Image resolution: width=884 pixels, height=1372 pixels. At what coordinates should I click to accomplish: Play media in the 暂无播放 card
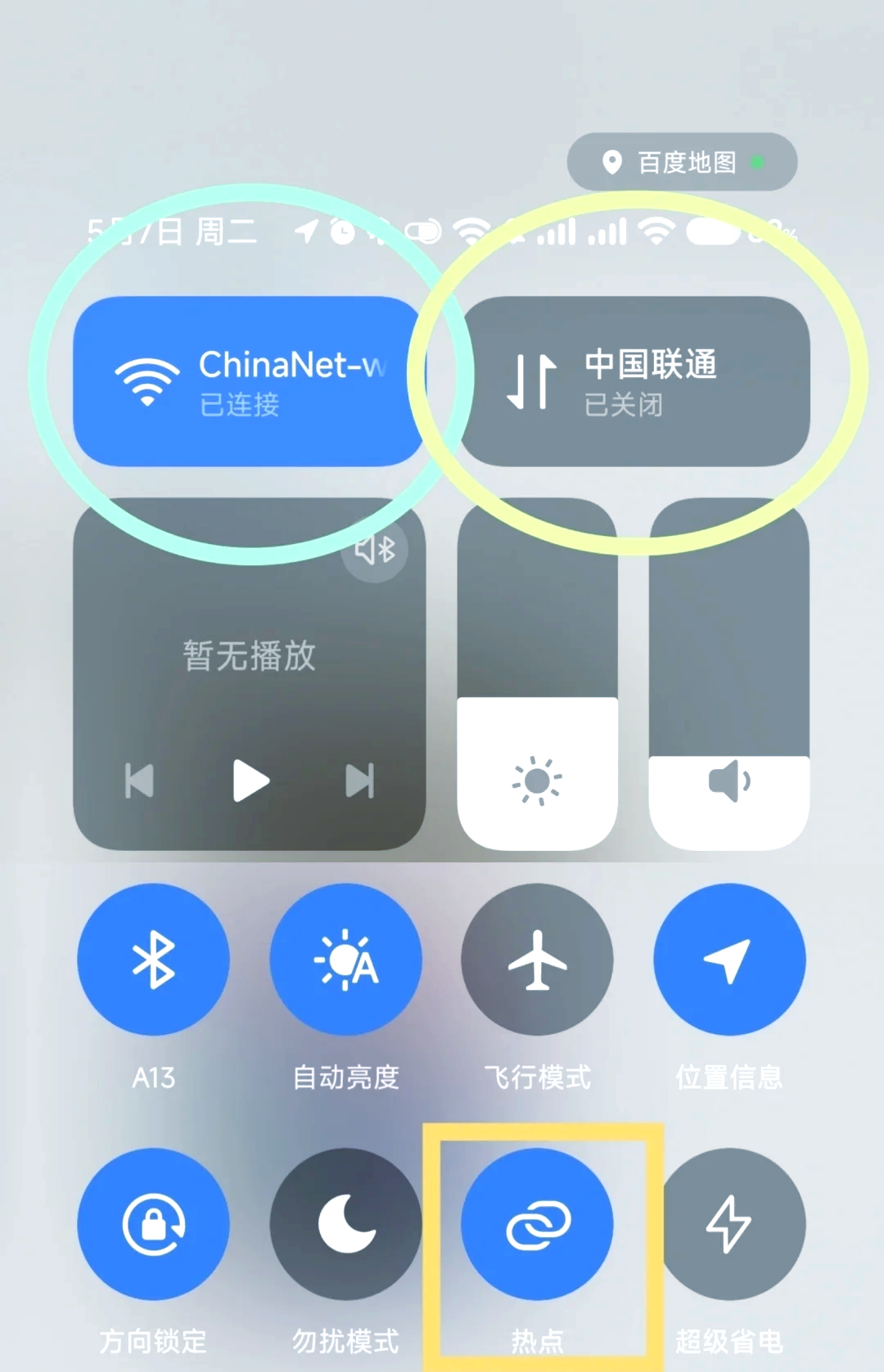(250, 780)
